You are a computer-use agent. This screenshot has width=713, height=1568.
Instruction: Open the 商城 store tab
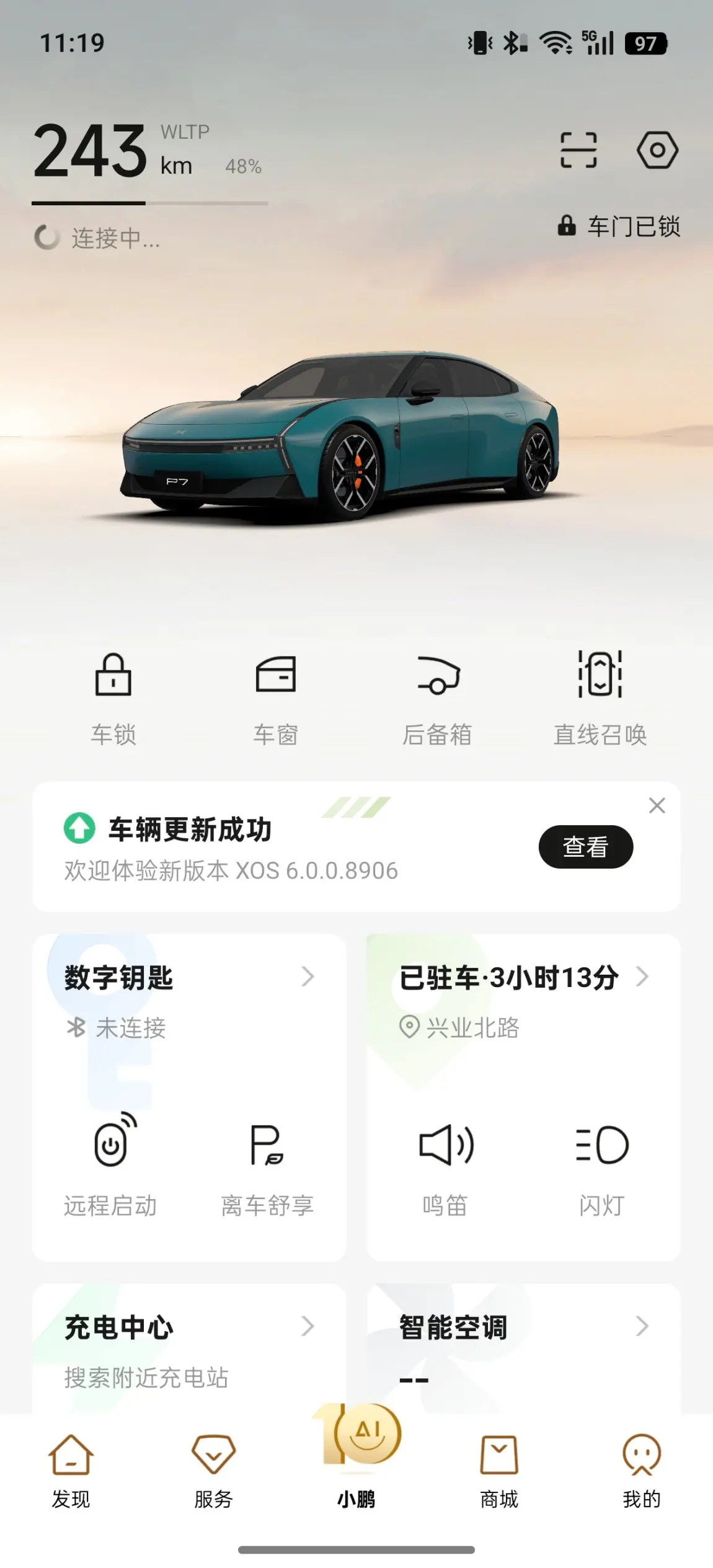[499, 1471]
